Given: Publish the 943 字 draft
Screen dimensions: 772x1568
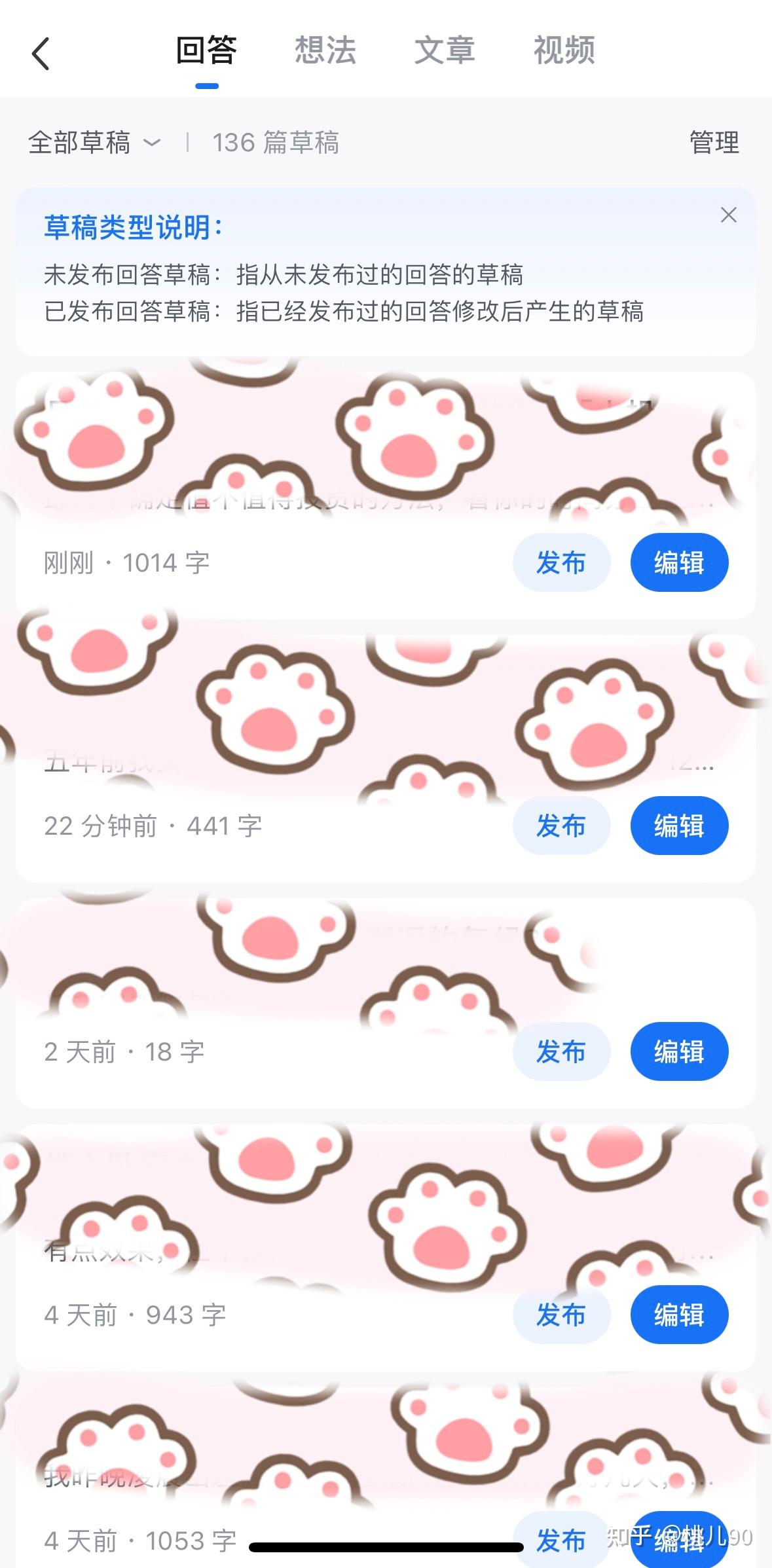Looking at the screenshot, I should point(561,1315).
